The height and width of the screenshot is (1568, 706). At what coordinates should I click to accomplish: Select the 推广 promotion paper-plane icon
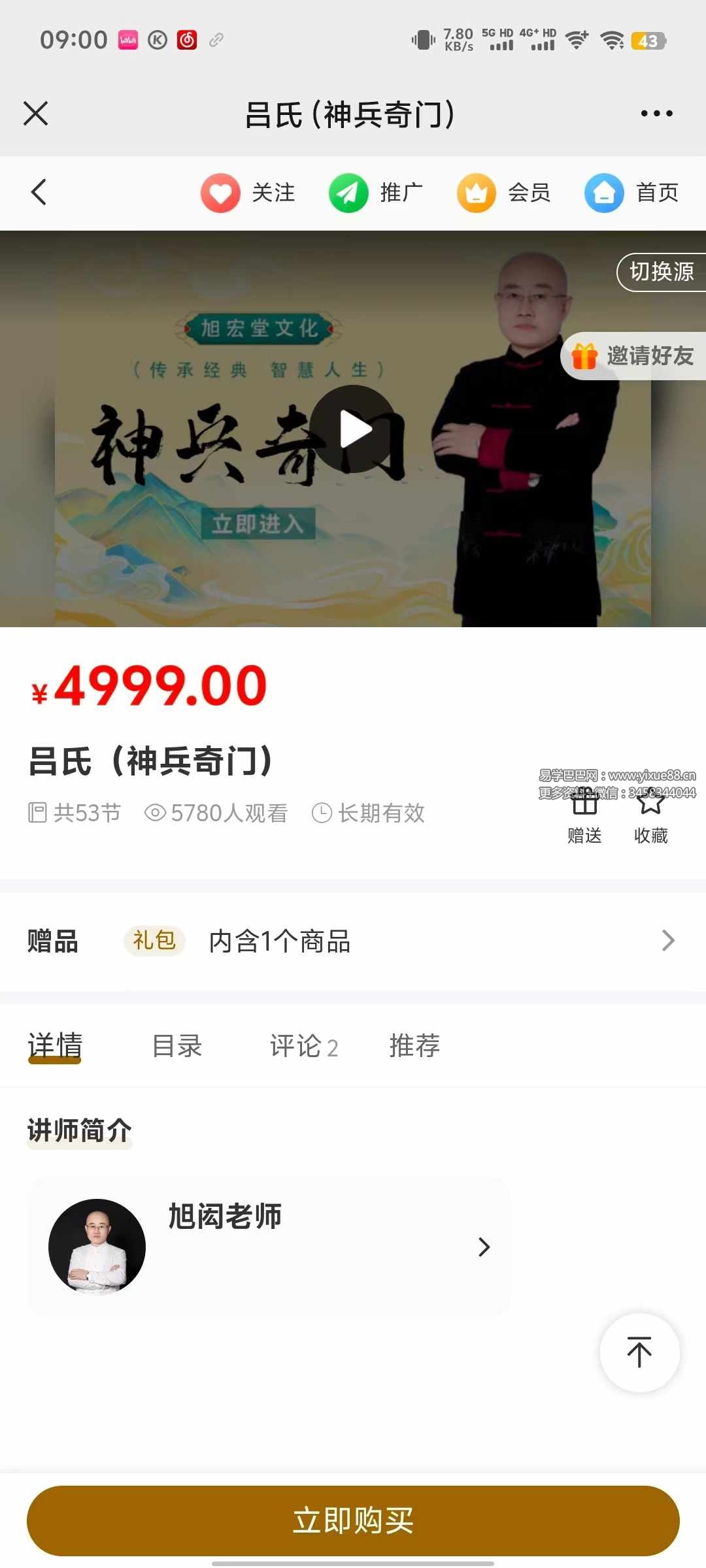coord(348,193)
